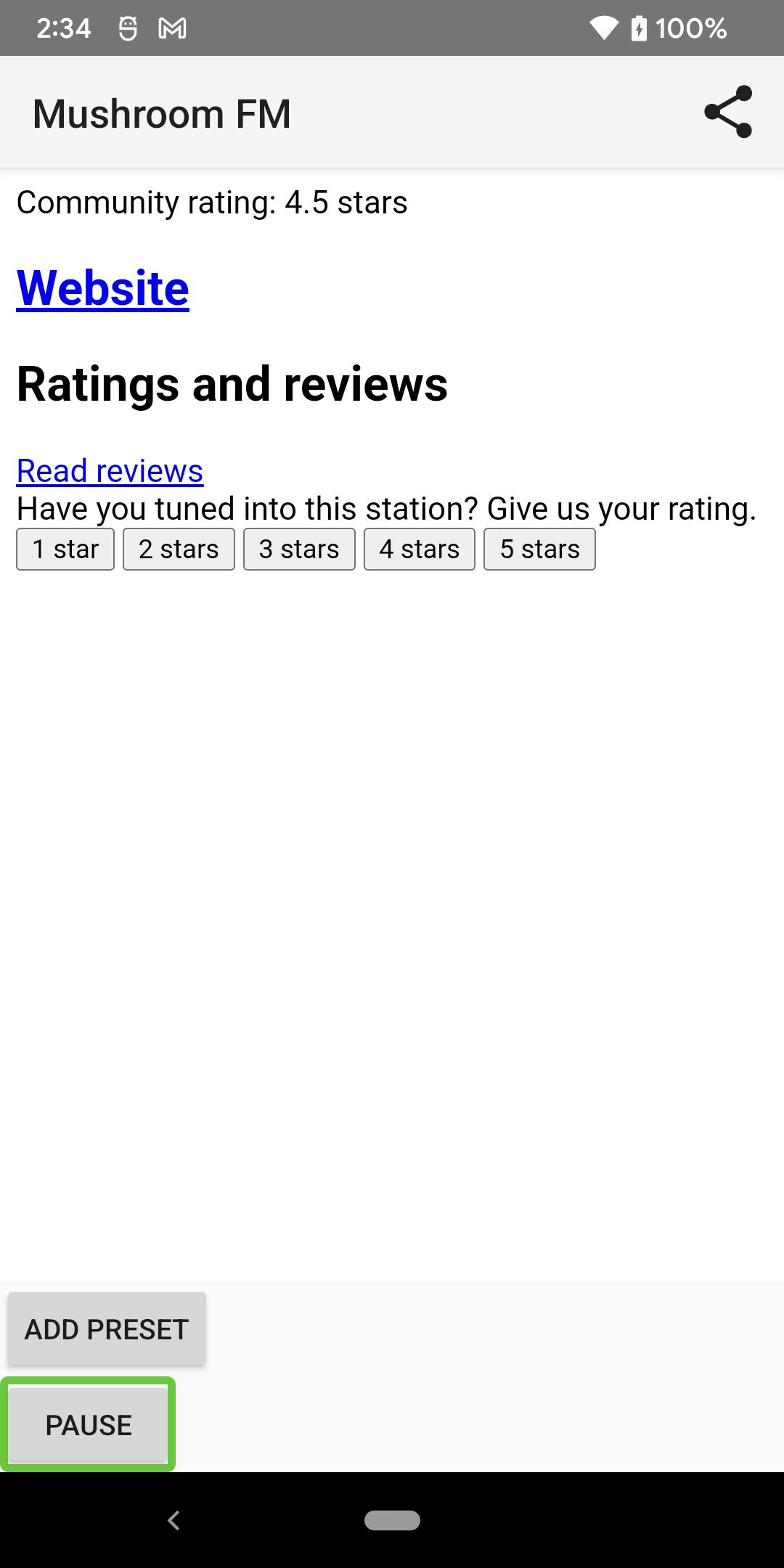Viewport: 784px width, 1568px height.
Task: Pause the radio playback
Action: tap(89, 1424)
